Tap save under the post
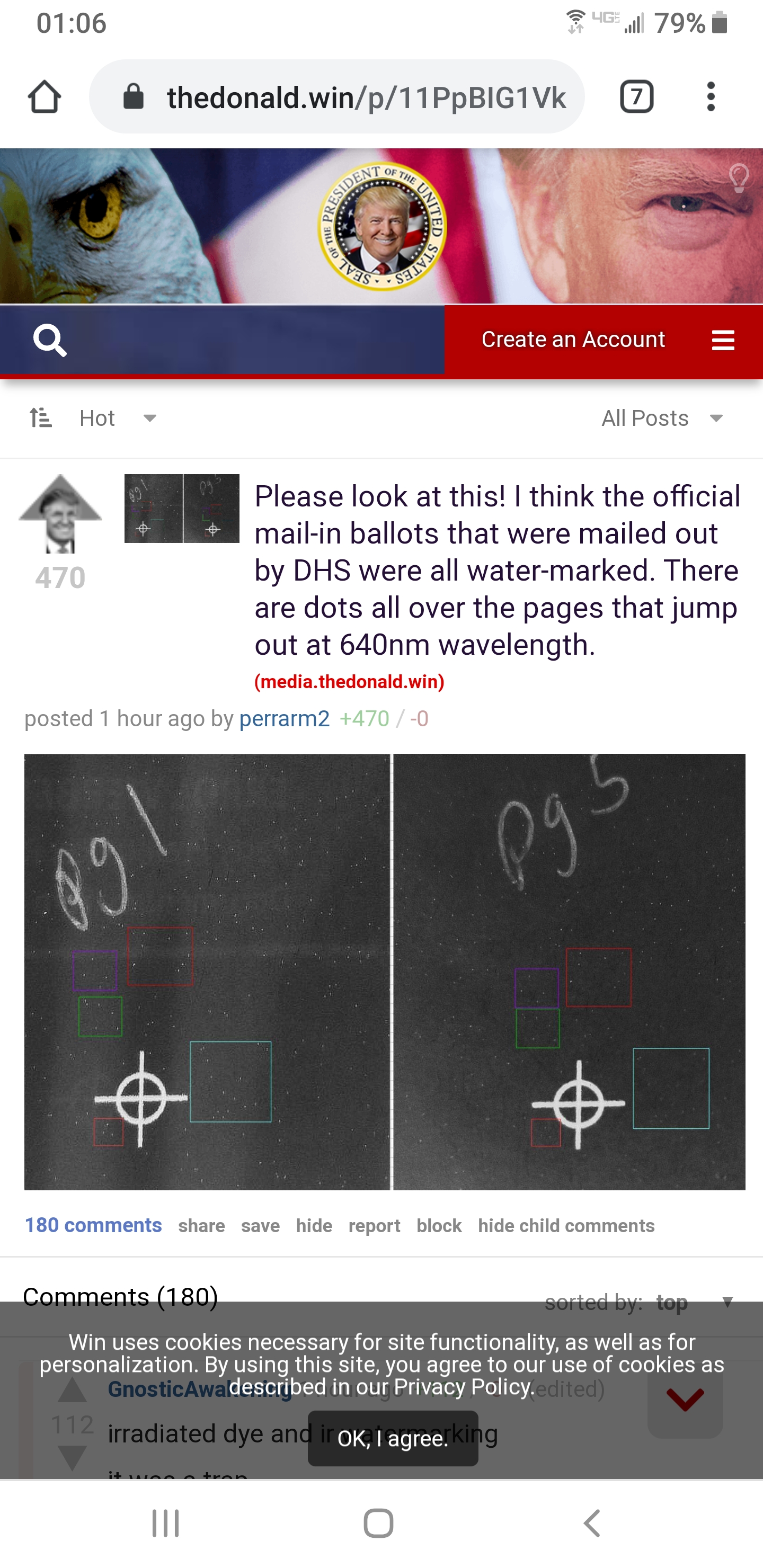The image size is (763, 1568). pos(260,1225)
